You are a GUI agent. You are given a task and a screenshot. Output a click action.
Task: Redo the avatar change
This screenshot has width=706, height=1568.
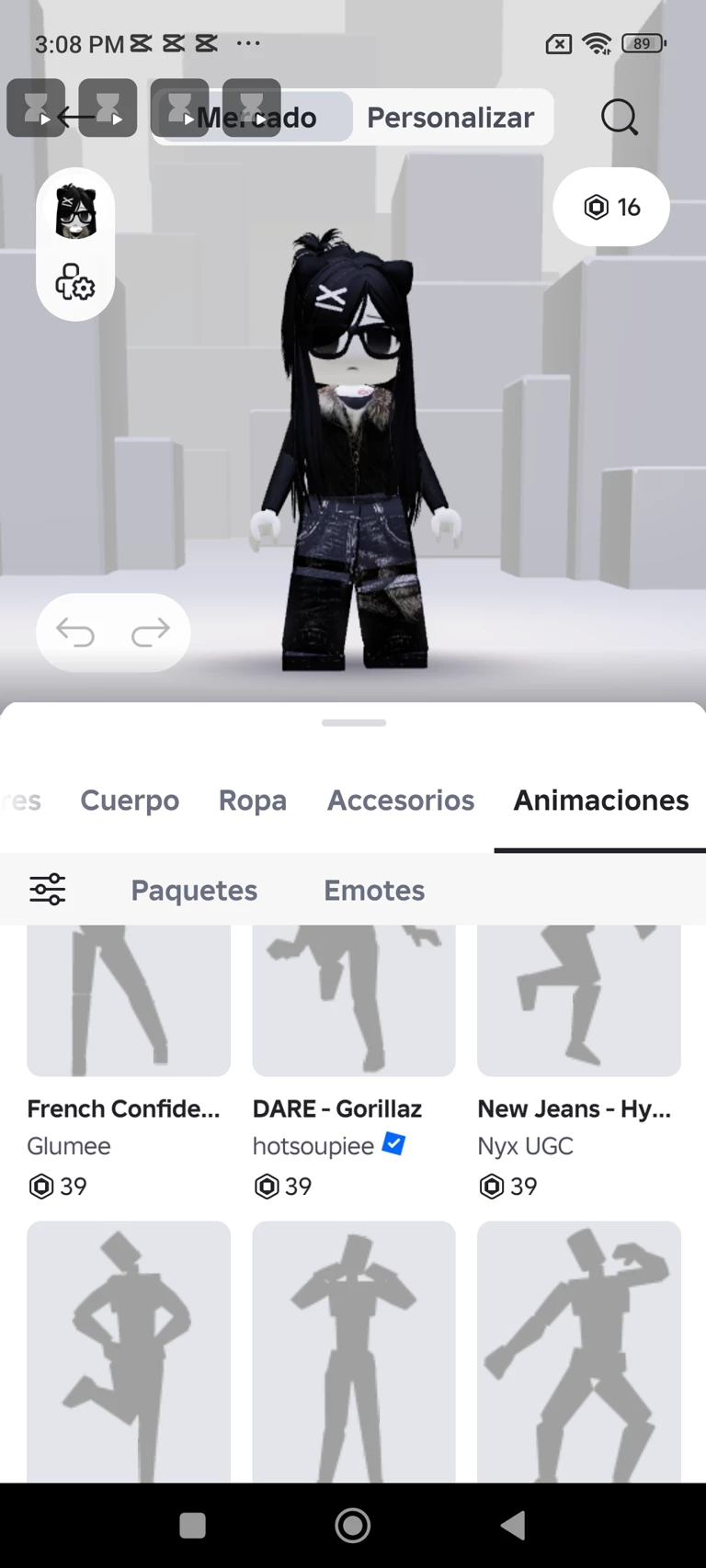[x=151, y=632]
